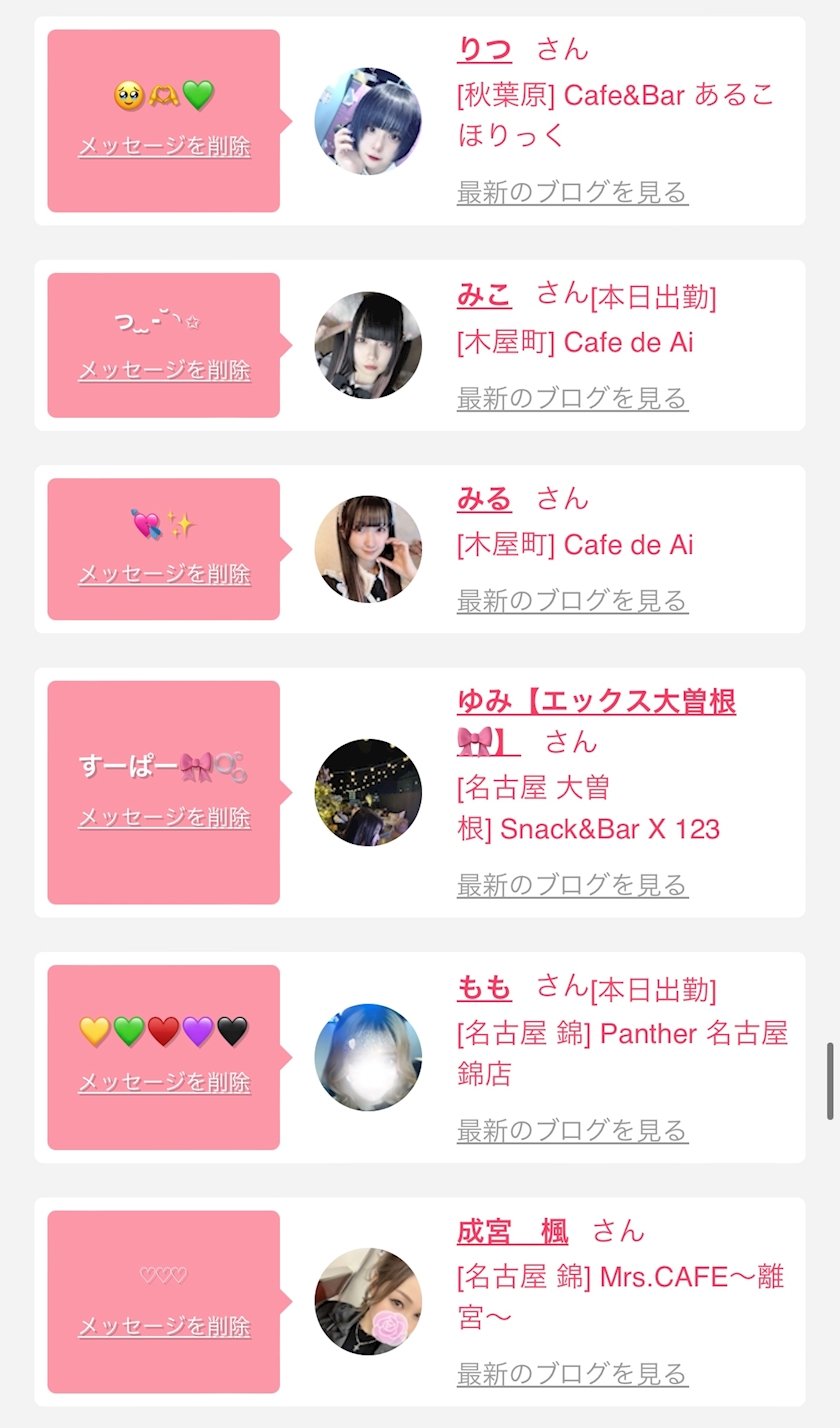View みこ's latest blog
840x1428 pixels.
(573, 398)
